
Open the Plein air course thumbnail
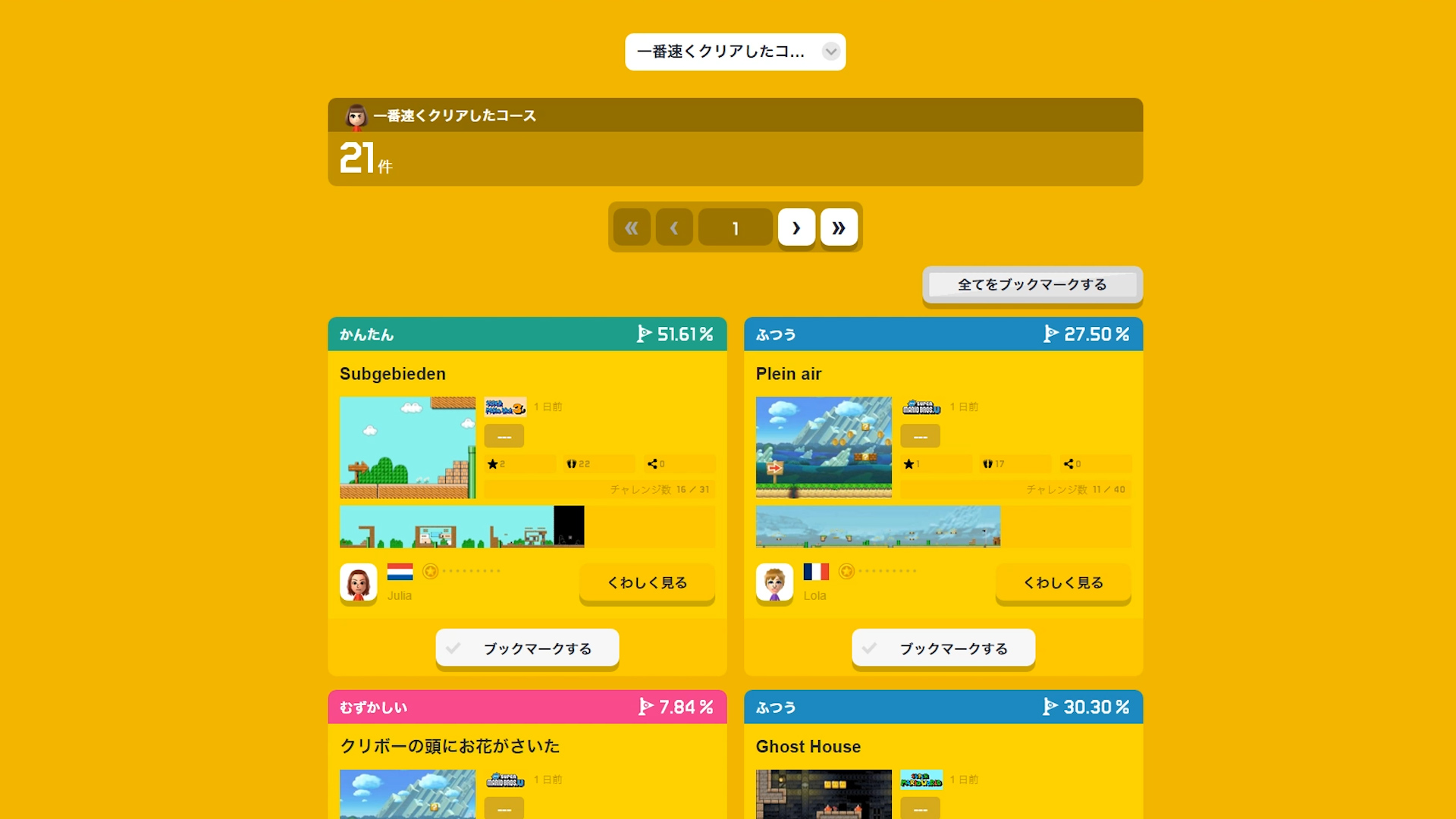824,447
